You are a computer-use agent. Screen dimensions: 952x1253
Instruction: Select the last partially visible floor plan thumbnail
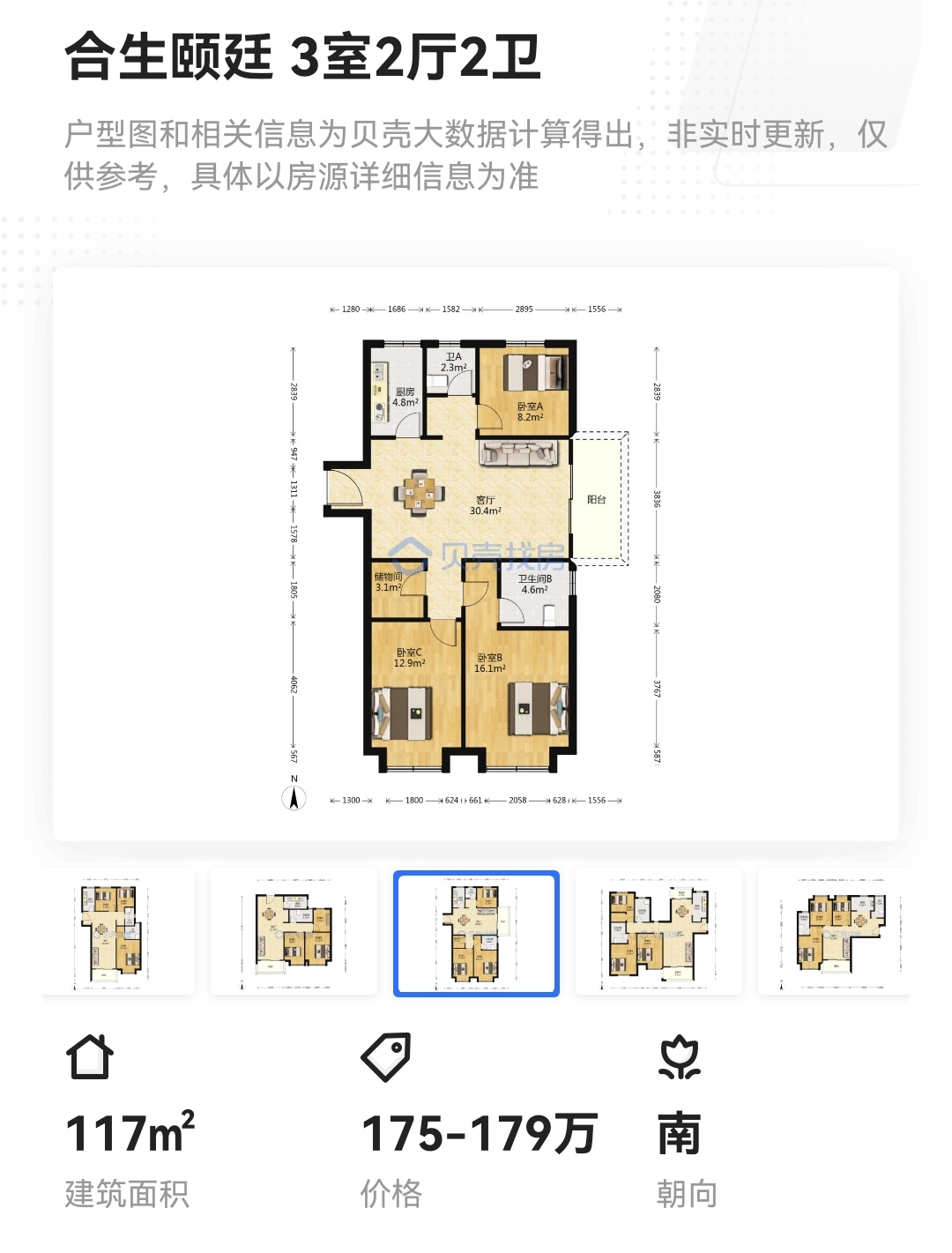[x=834, y=933]
